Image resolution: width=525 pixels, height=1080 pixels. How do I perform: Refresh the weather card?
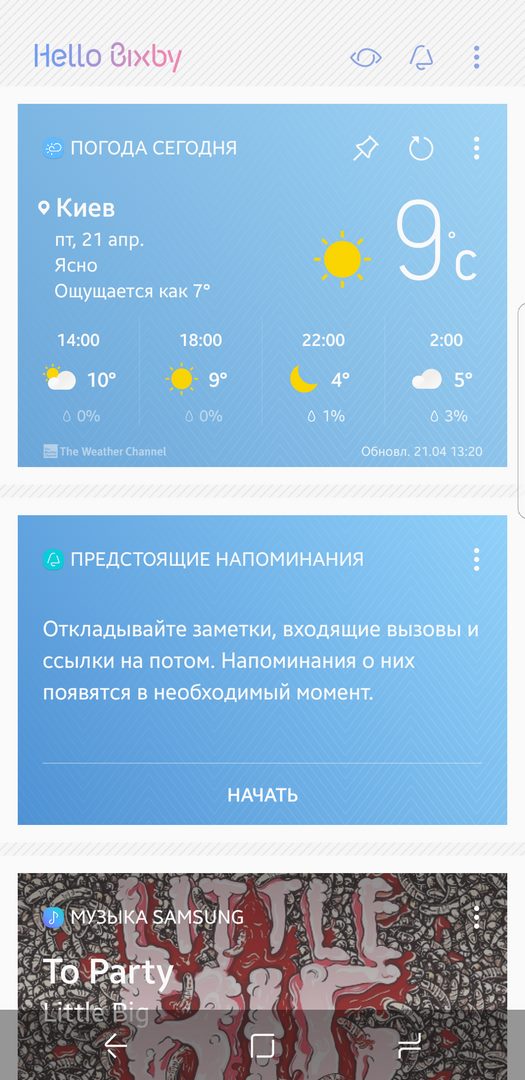pos(421,148)
